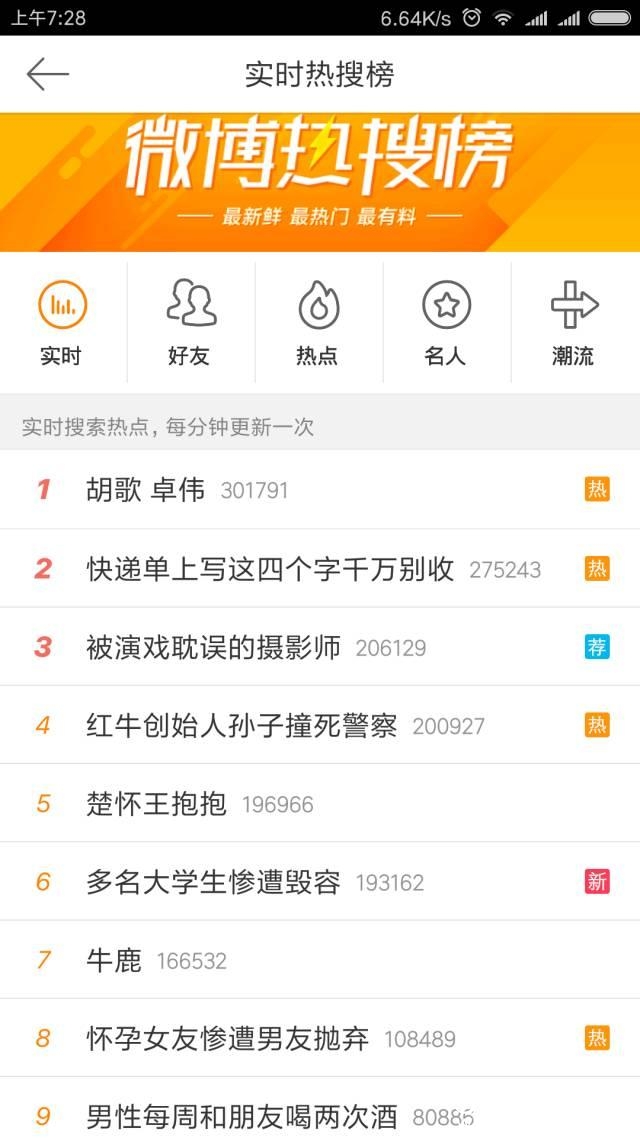View the 牛鹿 trending search
Screen dimensions: 640x1138
click(x=115, y=961)
